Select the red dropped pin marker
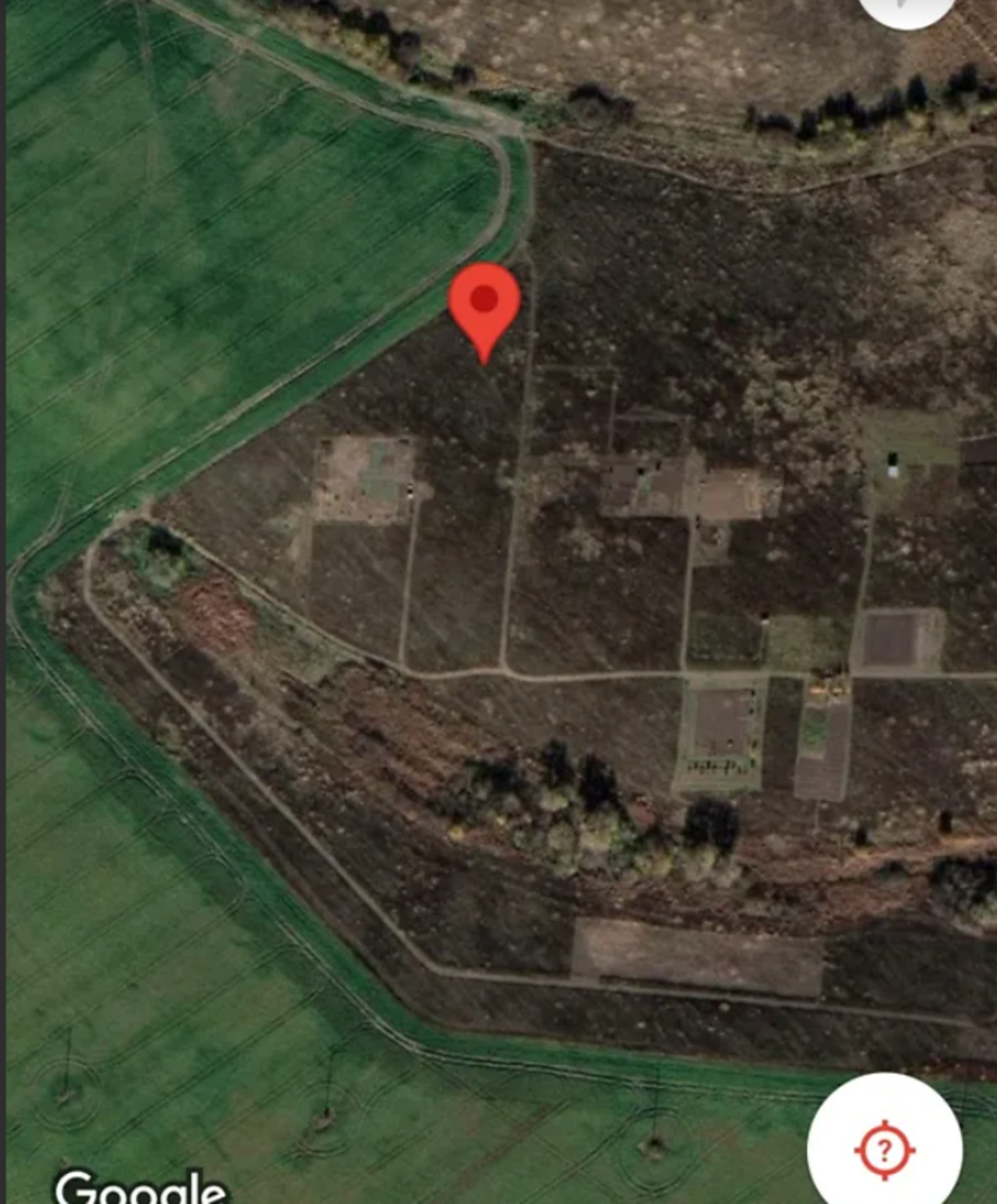 484,305
